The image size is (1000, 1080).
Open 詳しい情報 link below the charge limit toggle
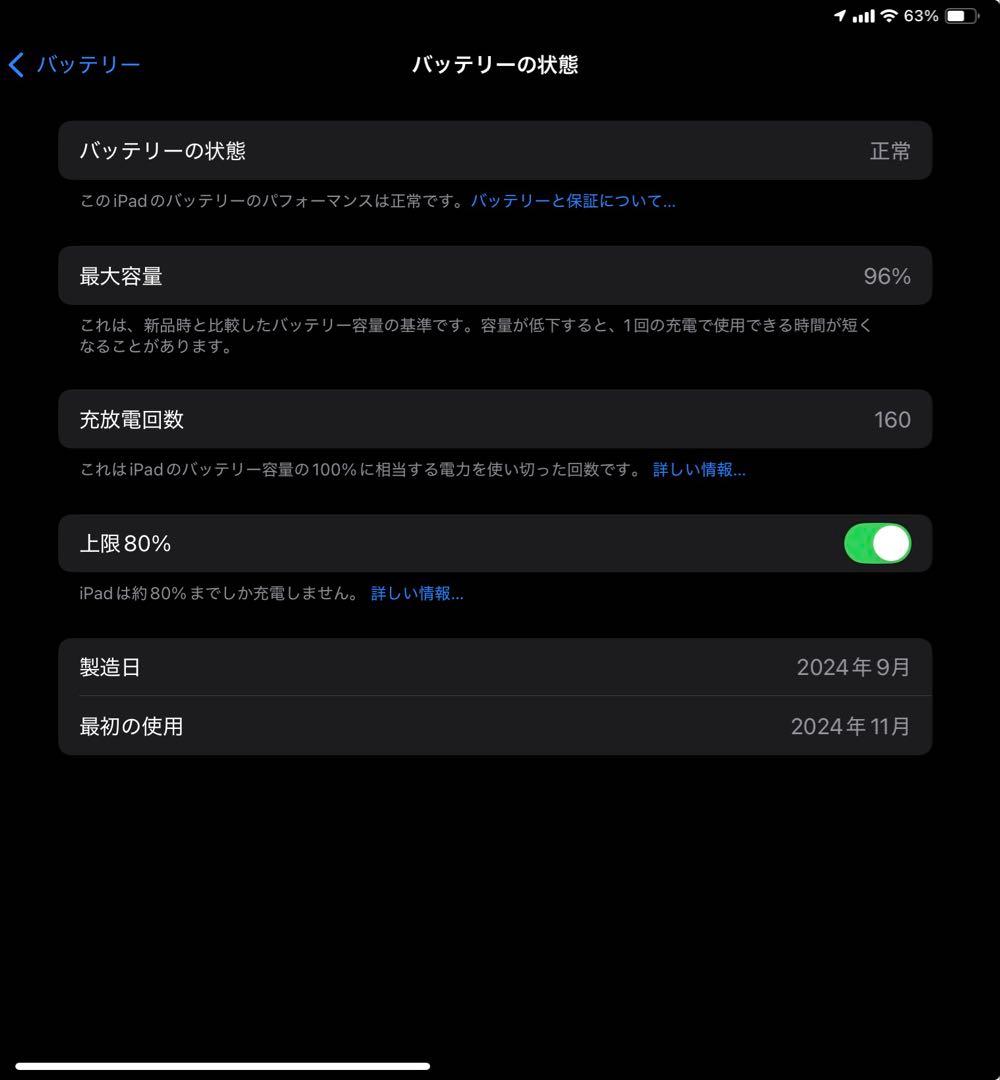coord(417,593)
